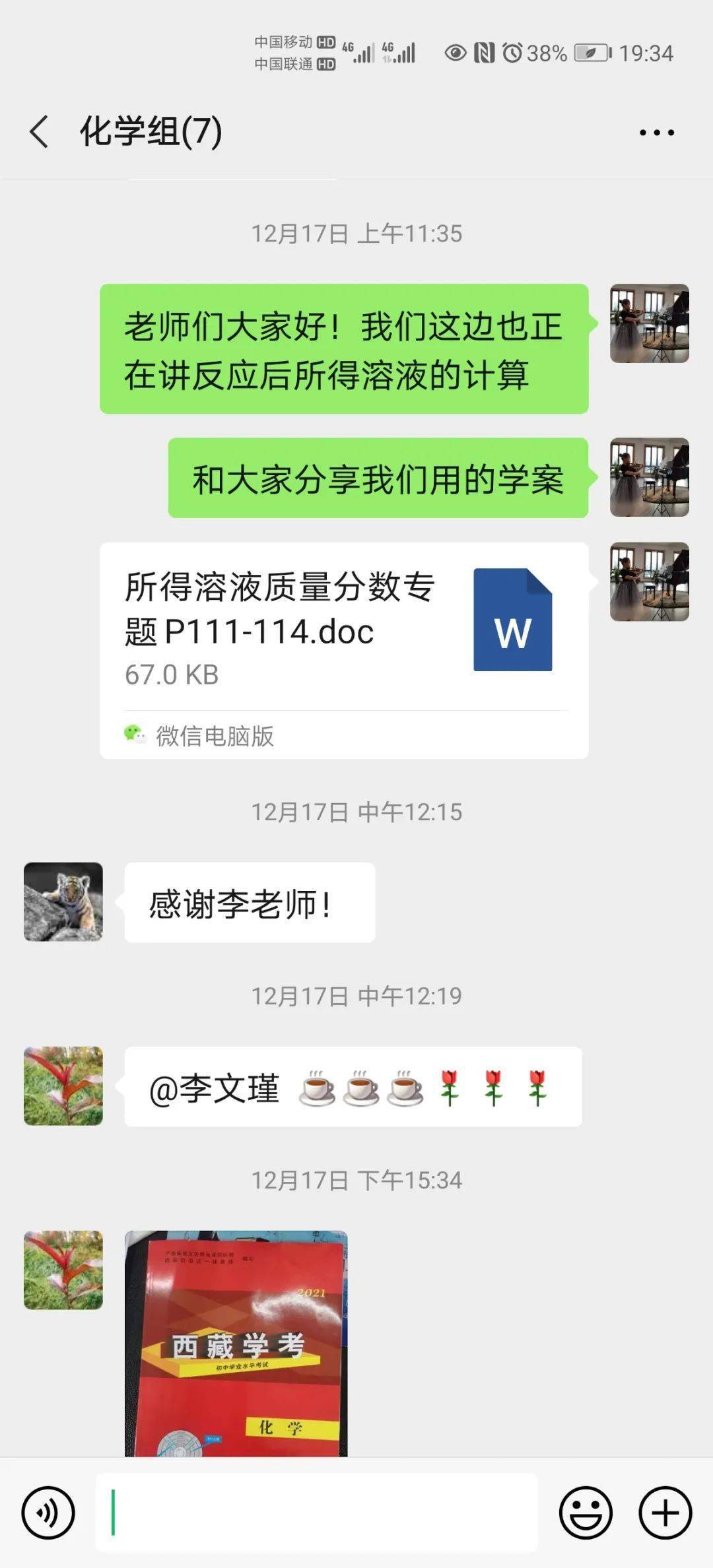Switch to voice message input
The height and width of the screenshot is (1568, 713).
click(48, 1513)
